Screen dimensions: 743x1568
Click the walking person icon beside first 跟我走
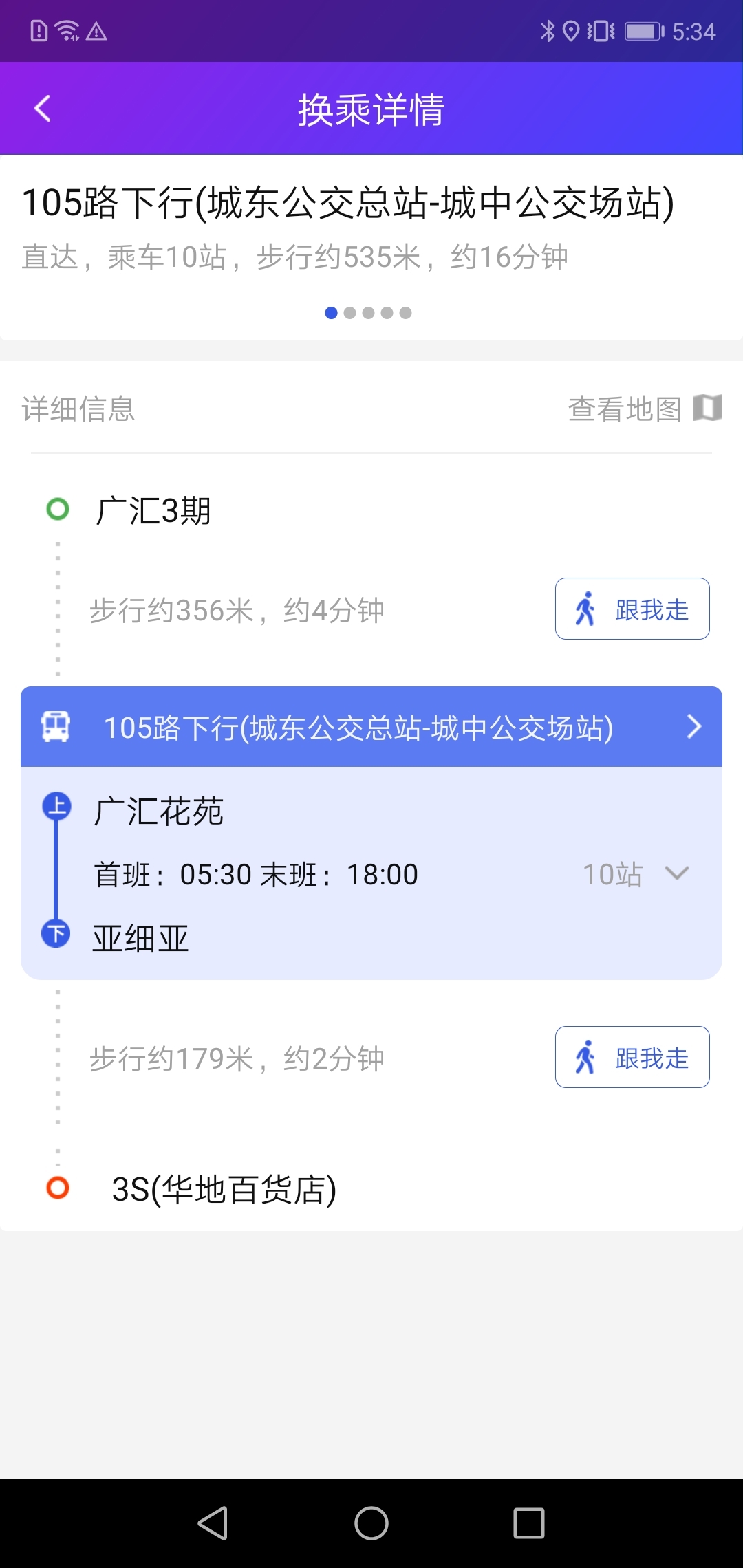585,608
